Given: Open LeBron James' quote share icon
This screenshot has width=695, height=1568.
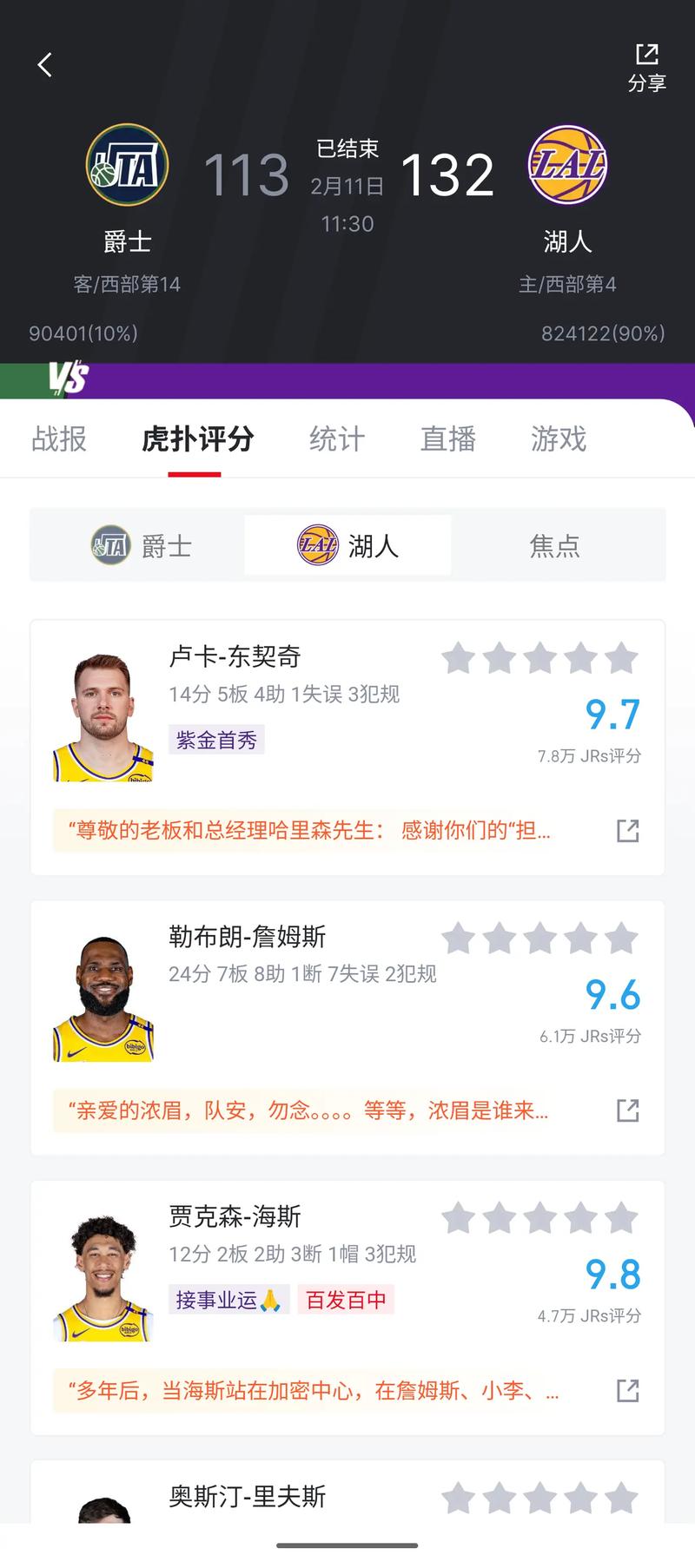Looking at the screenshot, I should tap(630, 1110).
